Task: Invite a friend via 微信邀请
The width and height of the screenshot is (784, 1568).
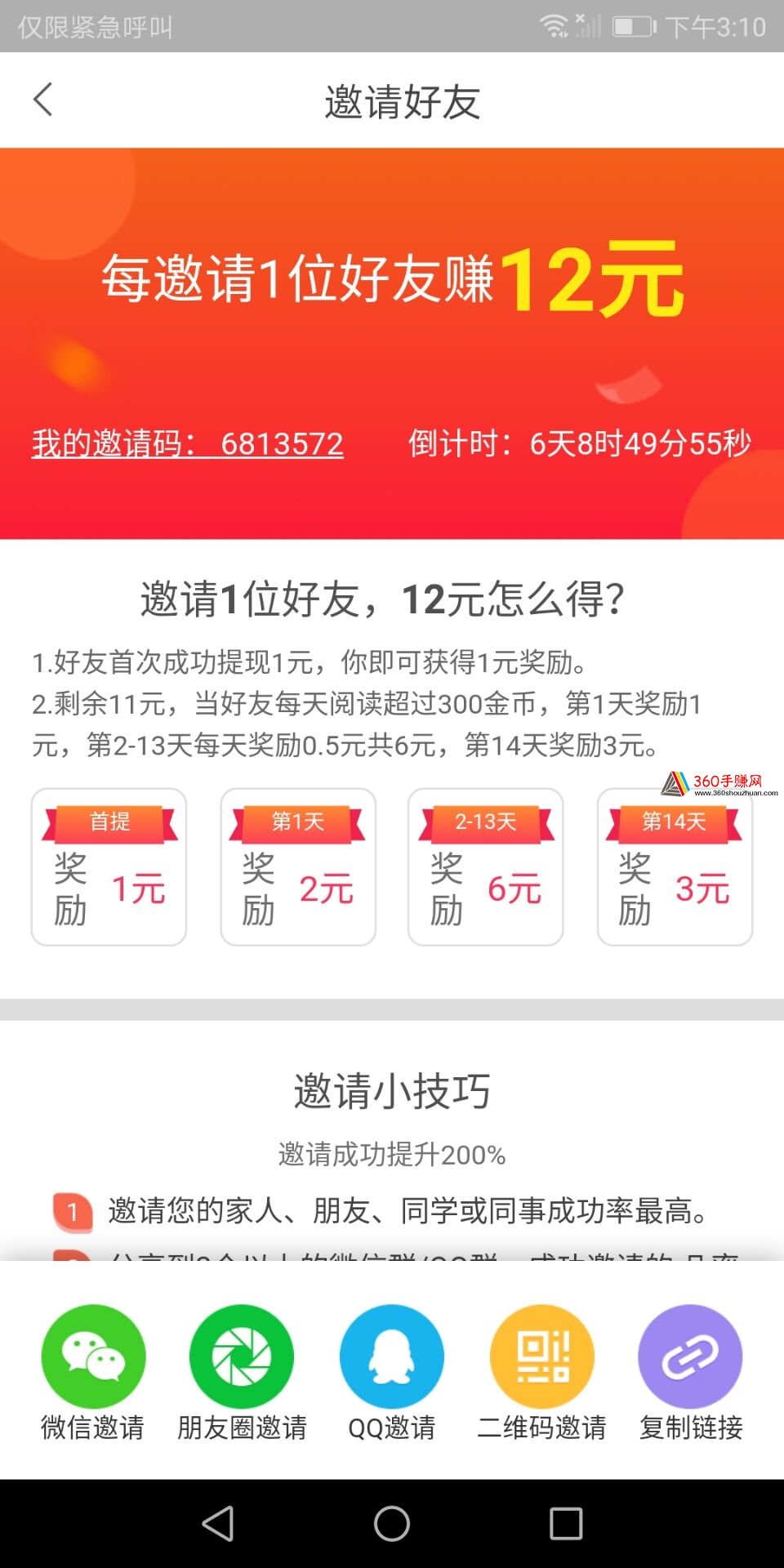Action: click(93, 1373)
